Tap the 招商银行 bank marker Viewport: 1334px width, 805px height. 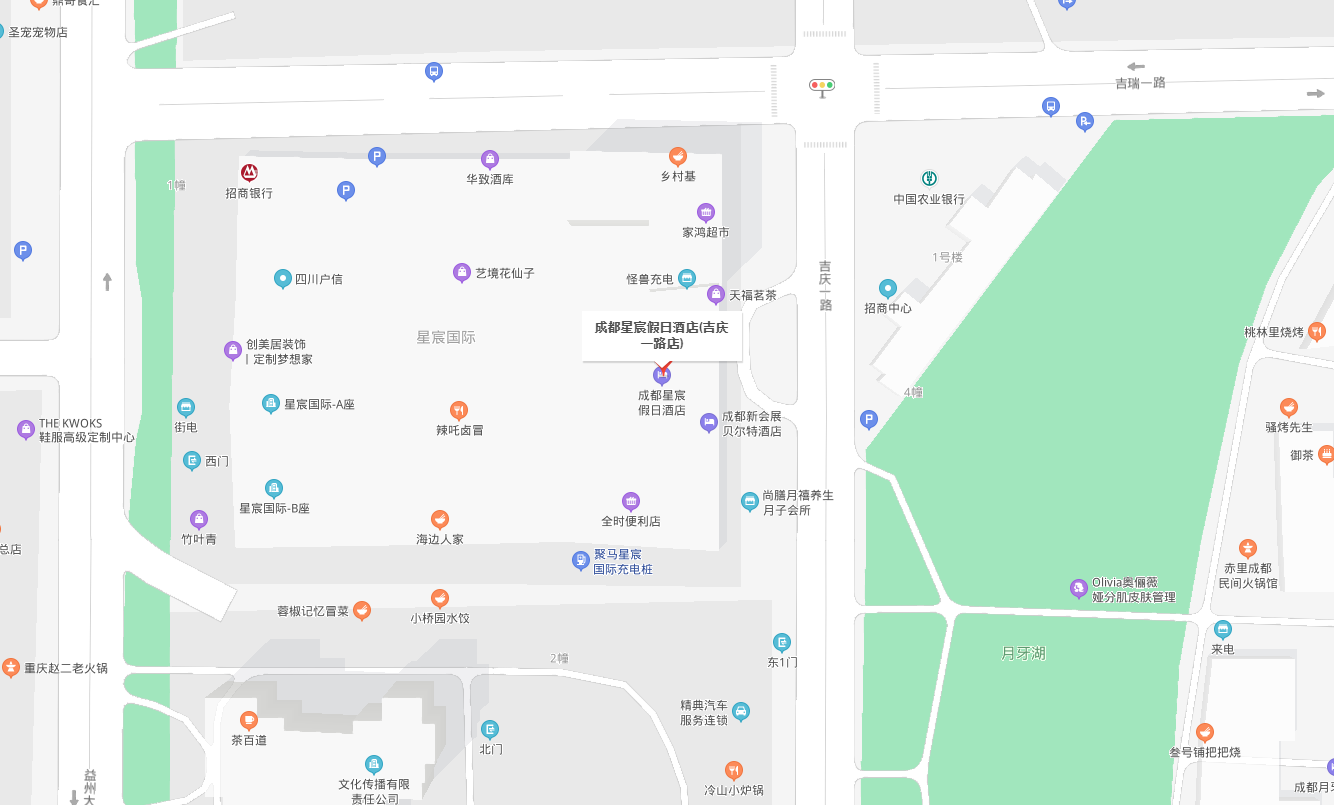click(x=249, y=173)
